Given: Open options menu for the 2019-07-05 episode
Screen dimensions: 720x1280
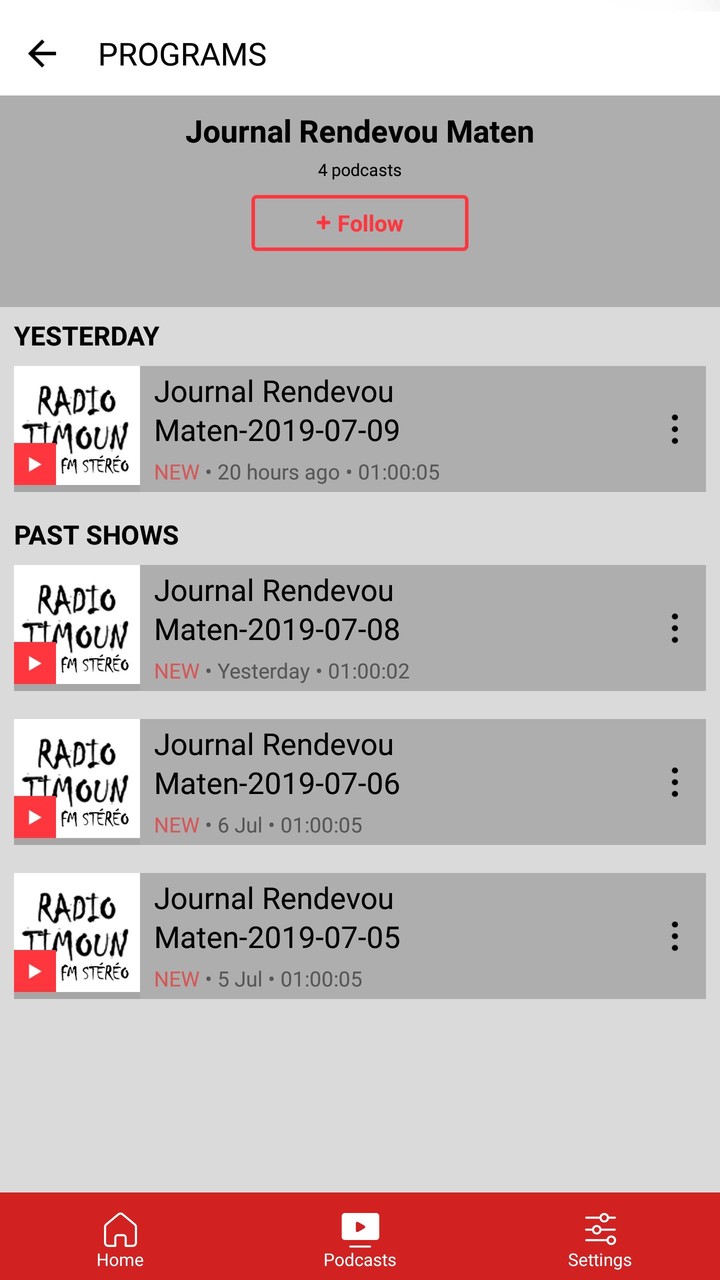Looking at the screenshot, I should pos(675,936).
